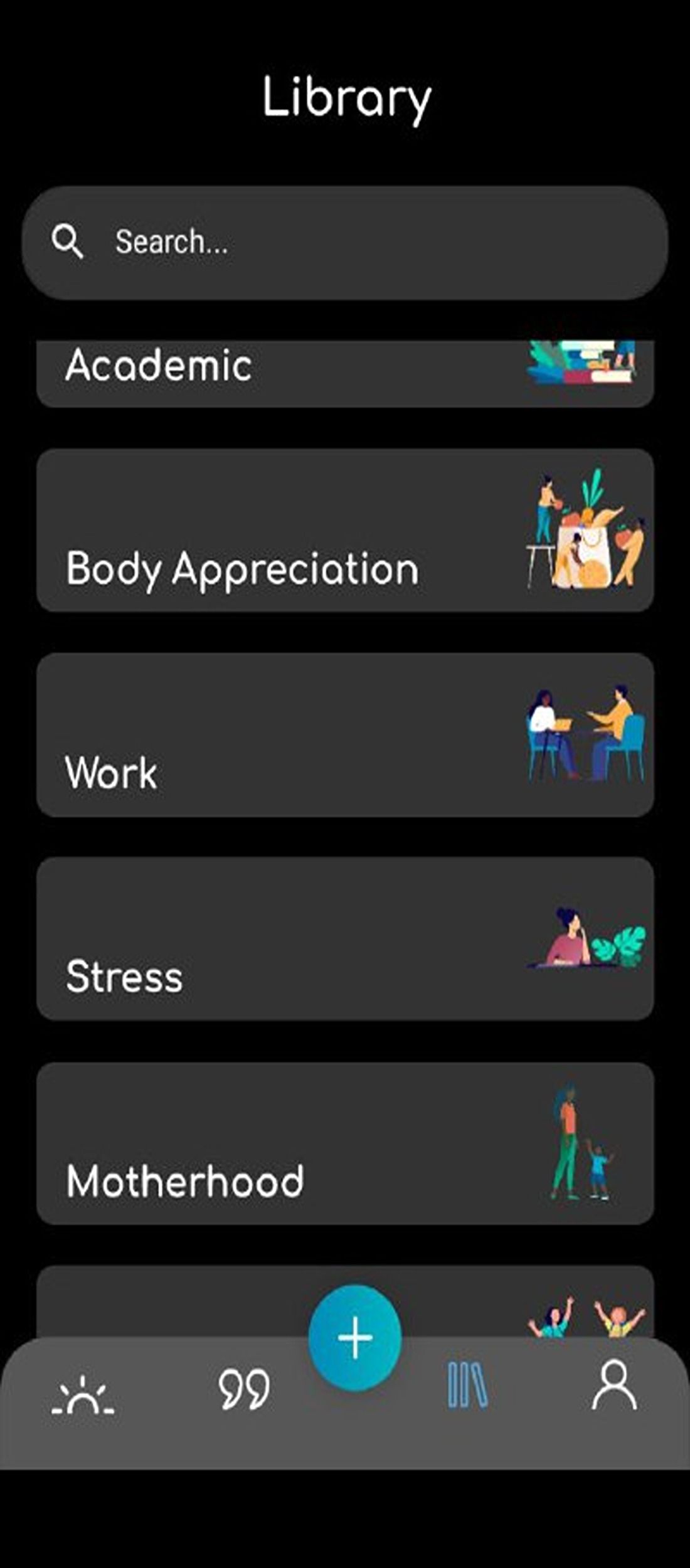
Task: Select the Stress category
Action: [x=345, y=939]
